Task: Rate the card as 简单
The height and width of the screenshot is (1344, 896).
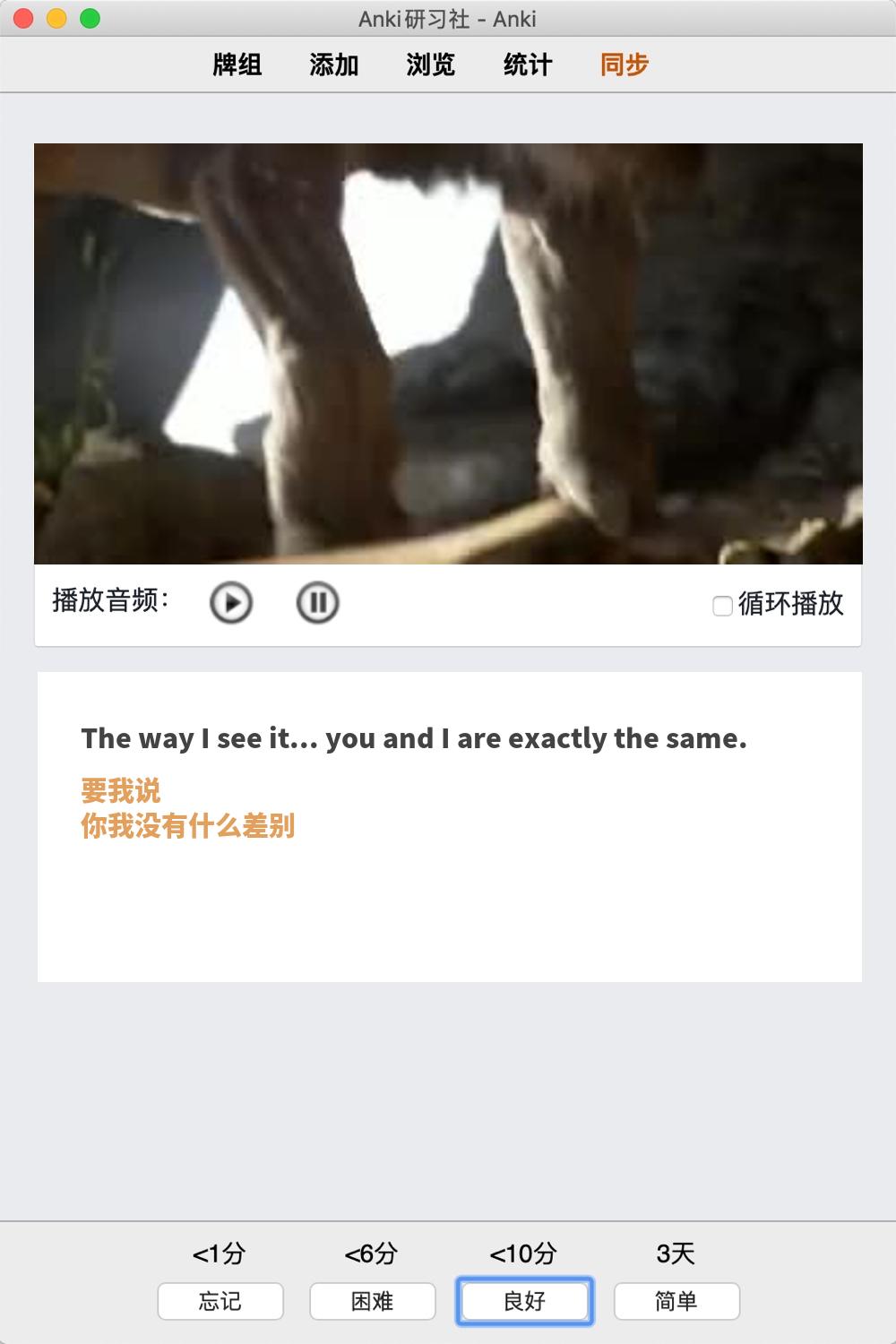Action: pos(676,1301)
